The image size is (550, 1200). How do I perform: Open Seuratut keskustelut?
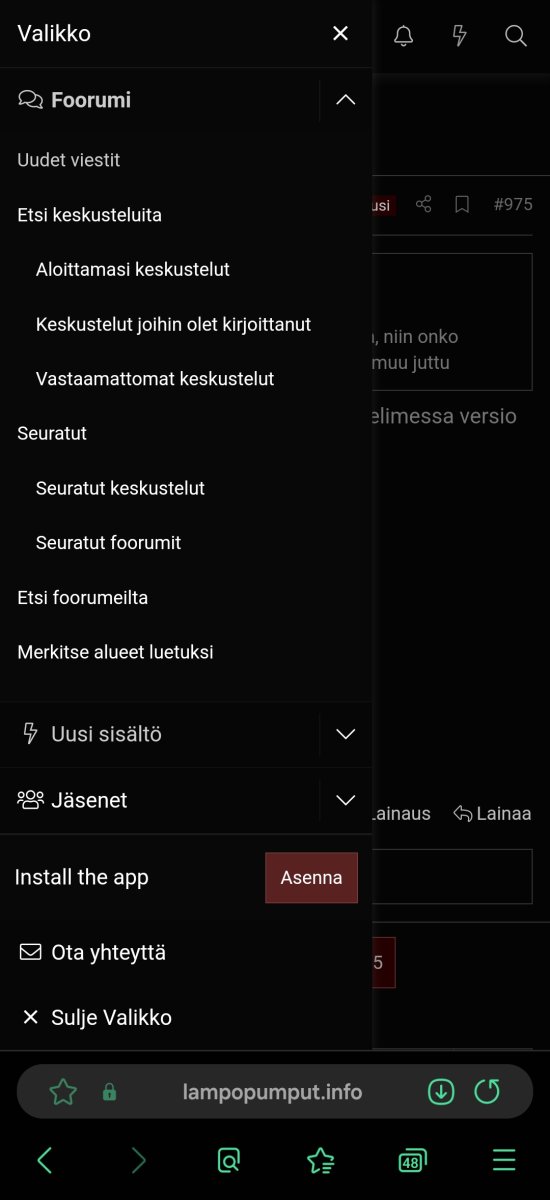120,488
